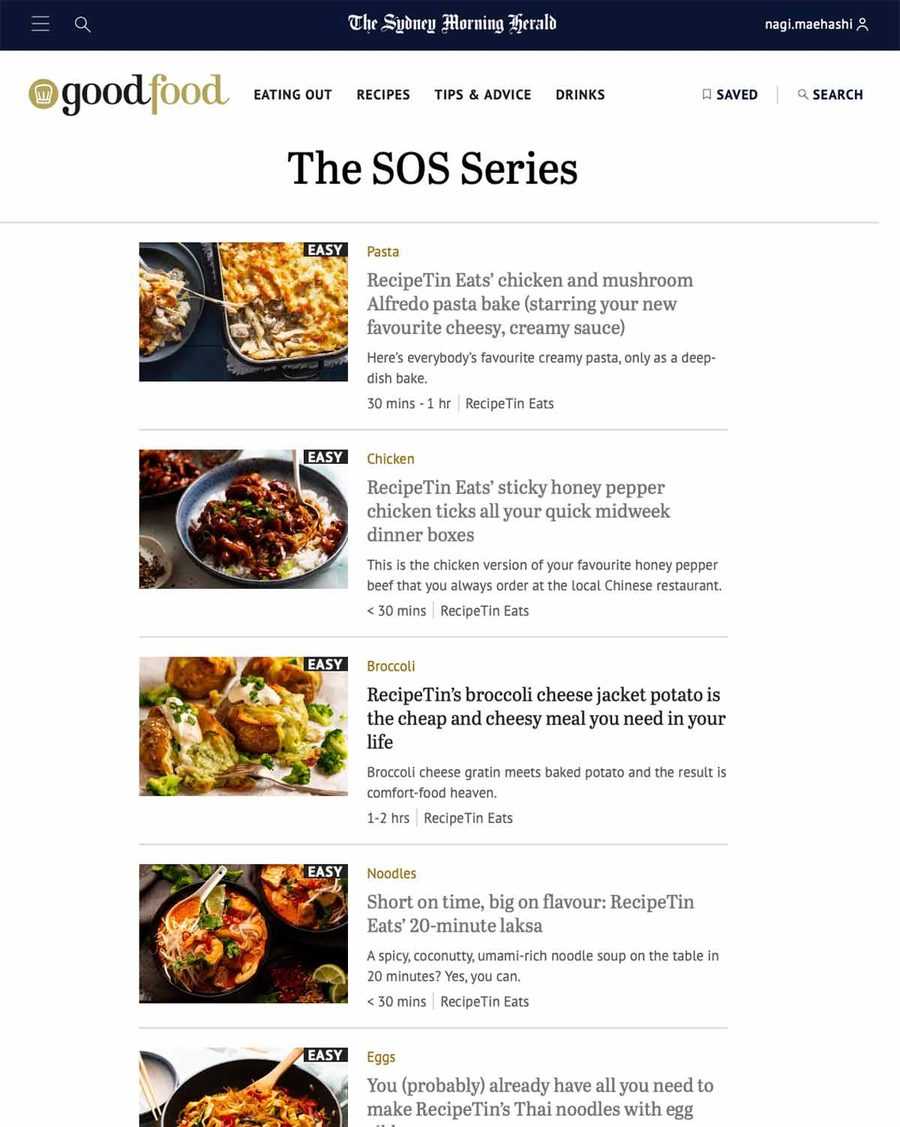Browse the Chicken category tag
Screen dimensions: 900x1127
tap(390, 459)
